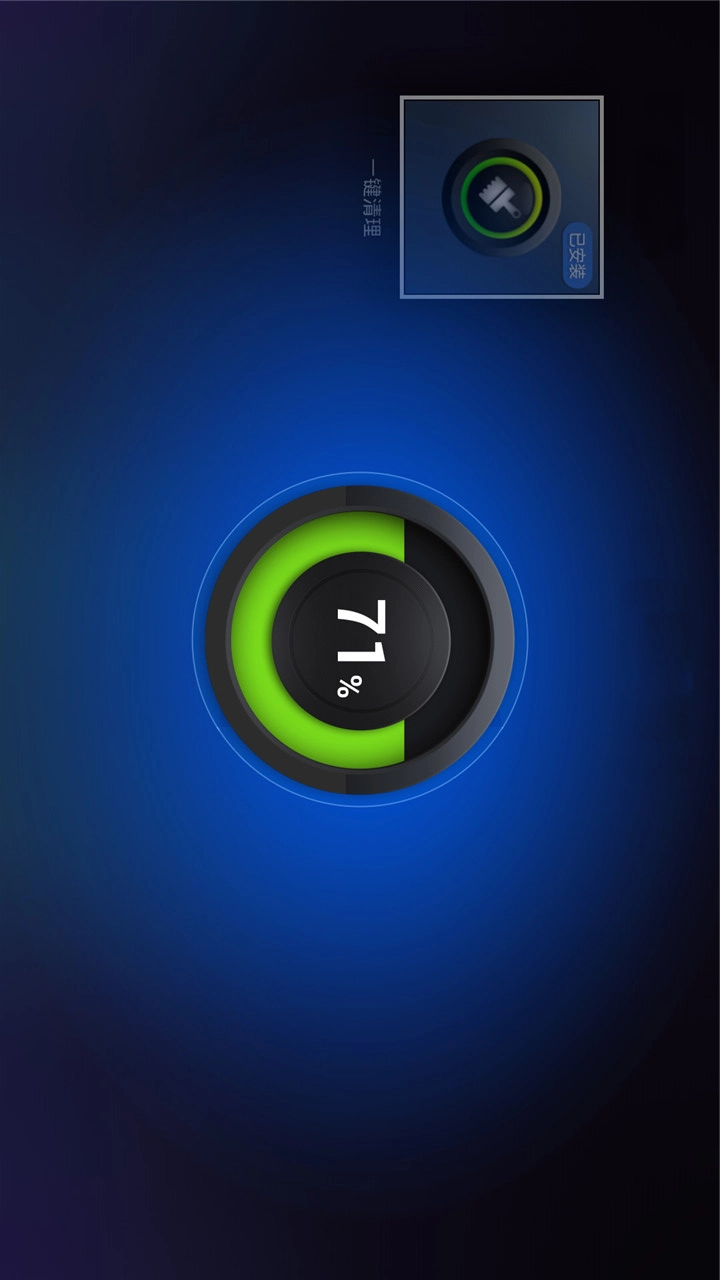The image size is (720, 1280).
Task: Open the 一键清理 app tile
Action: point(501,197)
